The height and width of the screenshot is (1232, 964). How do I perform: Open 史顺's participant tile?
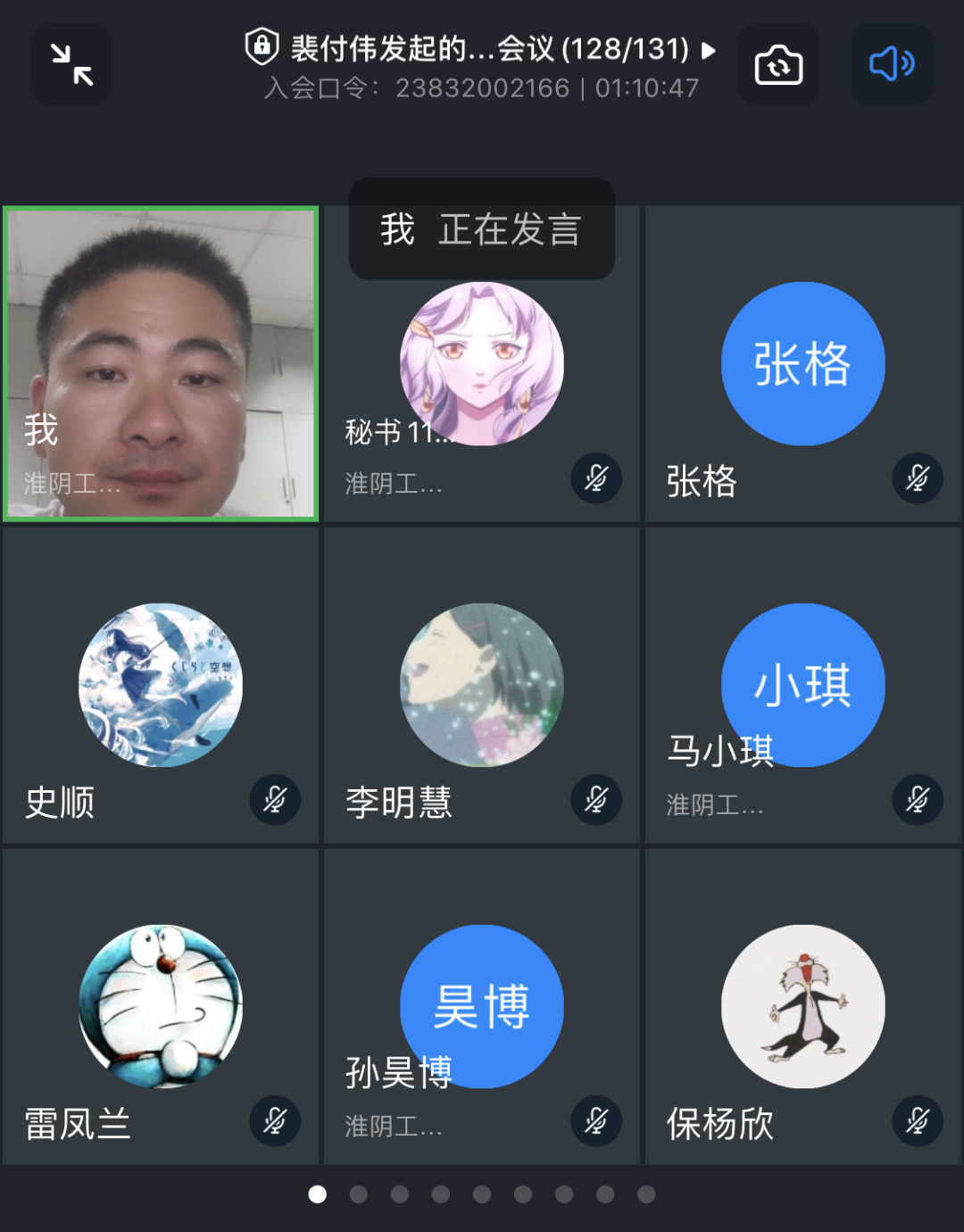tap(161, 685)
